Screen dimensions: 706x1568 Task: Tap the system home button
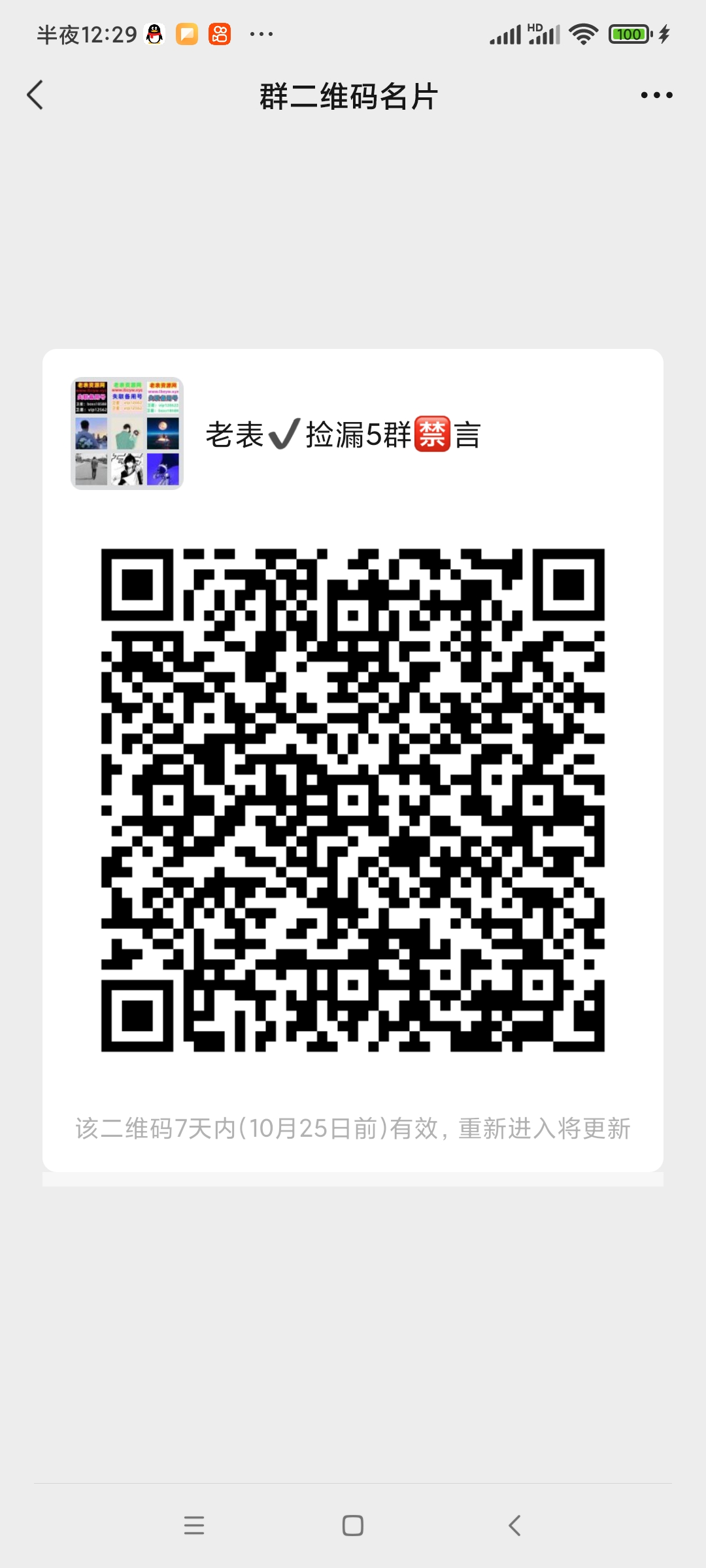pyautogui.click(x=353, y=1526)
